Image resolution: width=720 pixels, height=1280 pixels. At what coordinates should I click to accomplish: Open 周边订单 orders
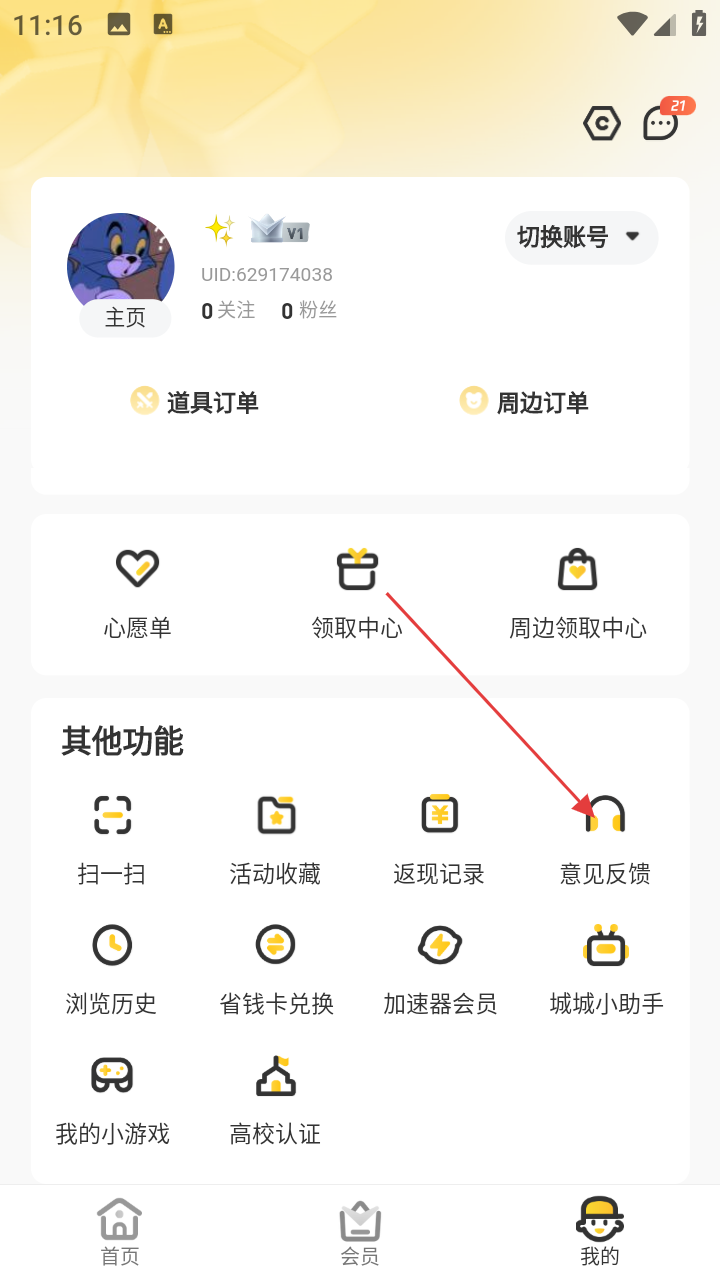(525, 402)
